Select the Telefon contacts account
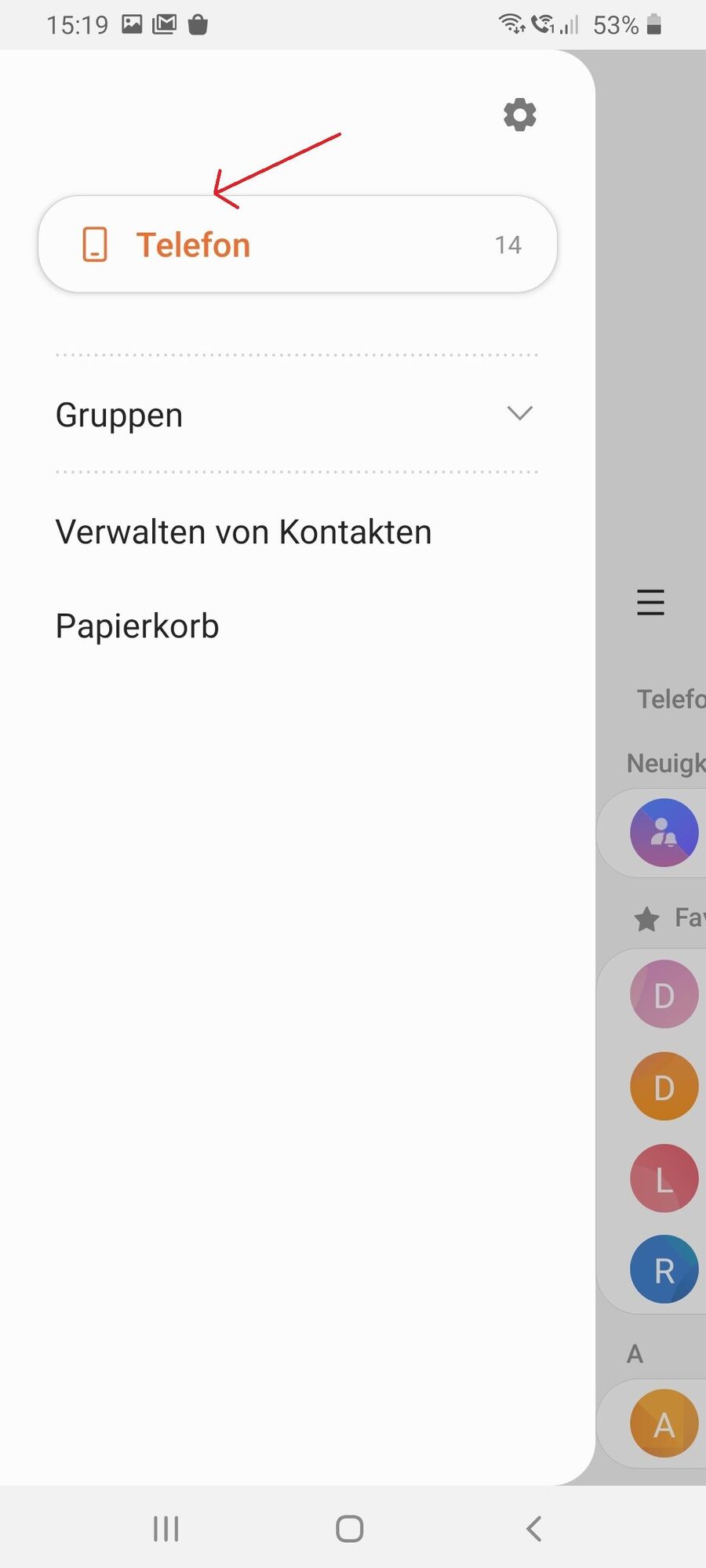Screen dimensions: 706x1568 [x=297, y=245]
